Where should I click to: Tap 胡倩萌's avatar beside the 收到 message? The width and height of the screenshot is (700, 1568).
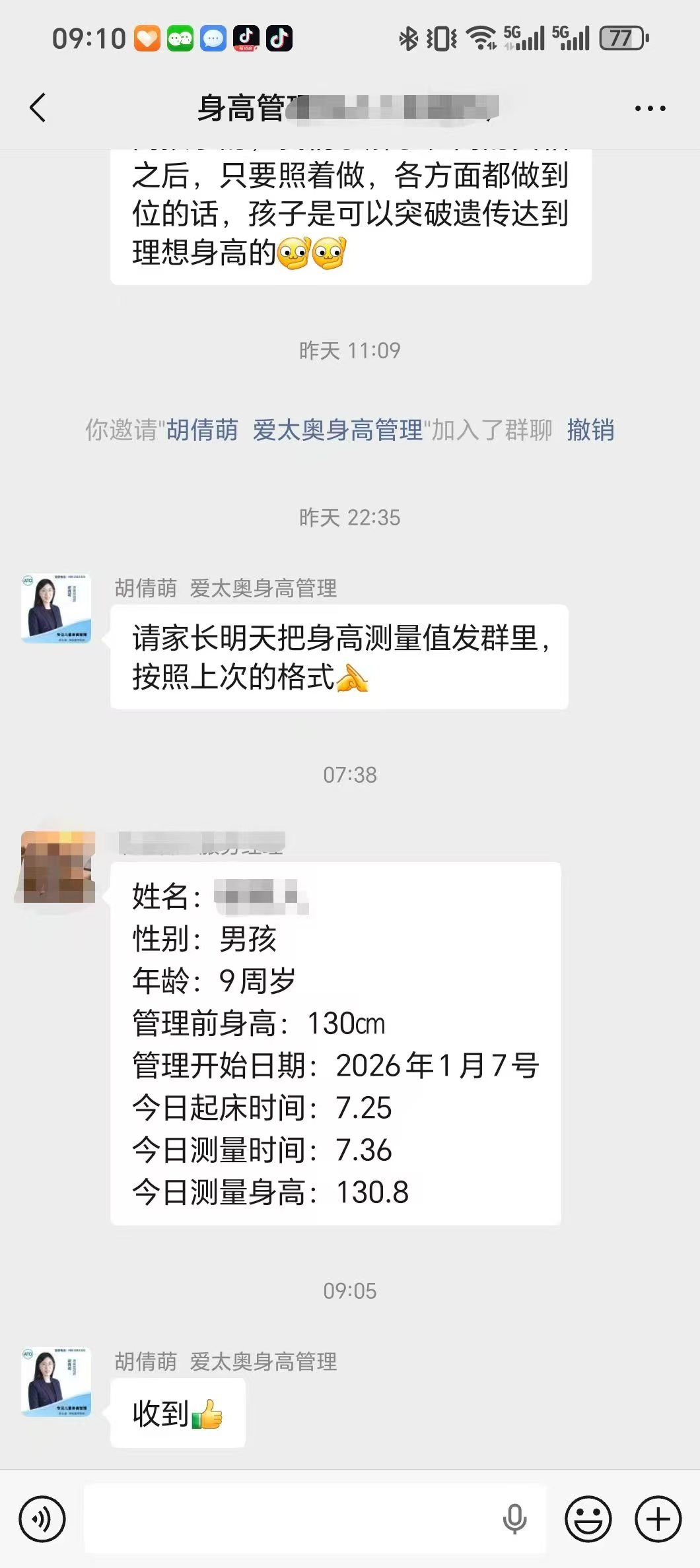click(x=56, y=1381)
